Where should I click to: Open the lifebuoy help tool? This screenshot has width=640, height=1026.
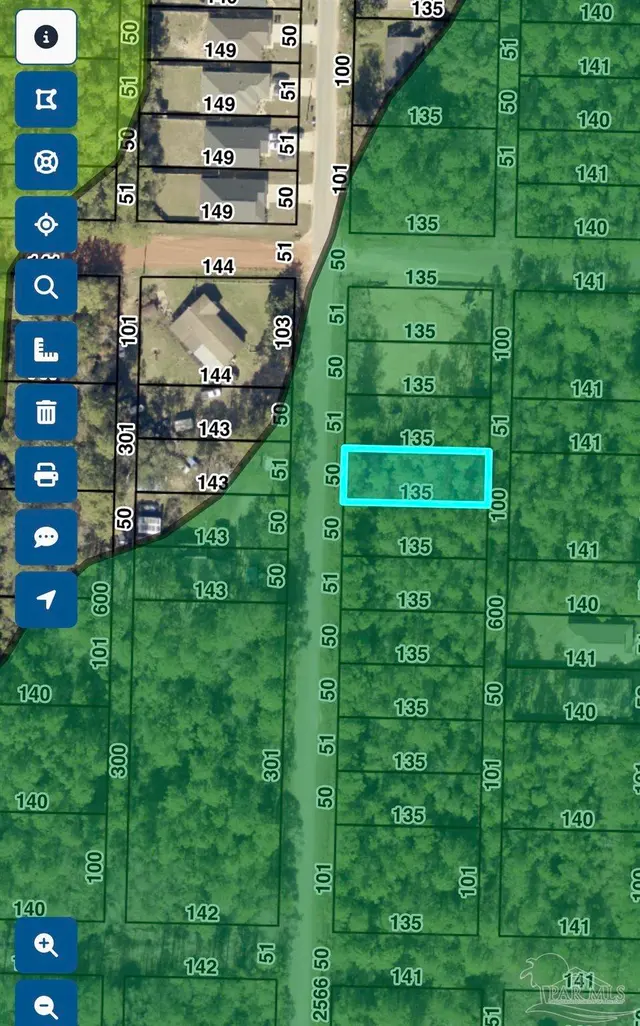(x=46, y=162)
